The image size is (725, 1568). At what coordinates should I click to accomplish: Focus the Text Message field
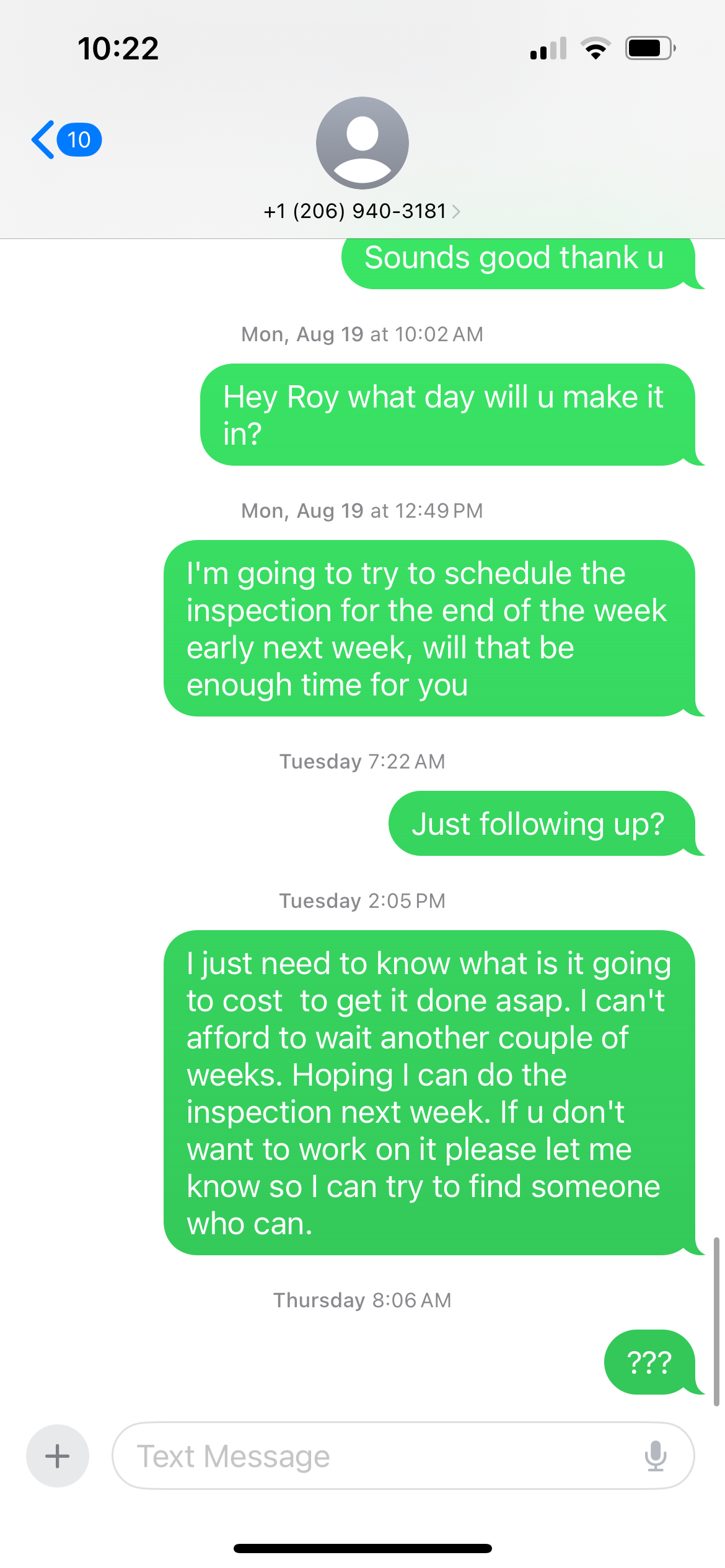372,1456
